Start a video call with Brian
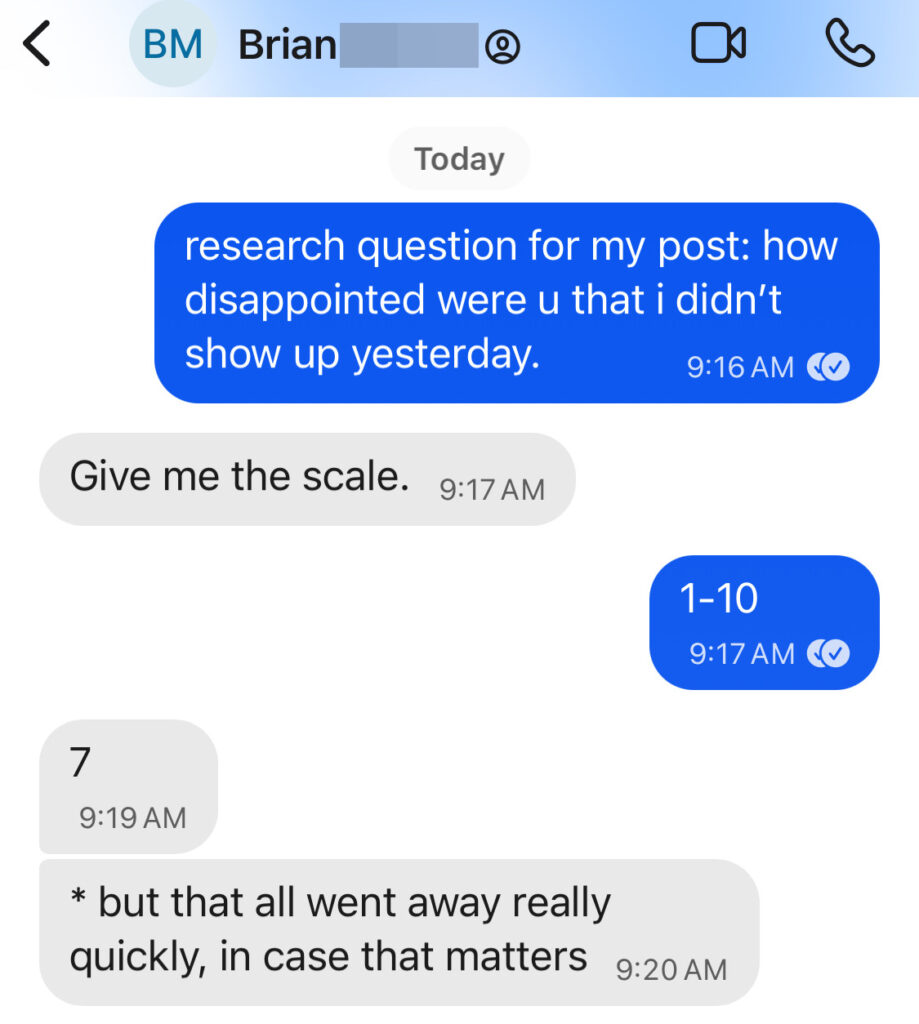Image resolution: width=919 pixels, height=1024 pixels. point(718,45)
